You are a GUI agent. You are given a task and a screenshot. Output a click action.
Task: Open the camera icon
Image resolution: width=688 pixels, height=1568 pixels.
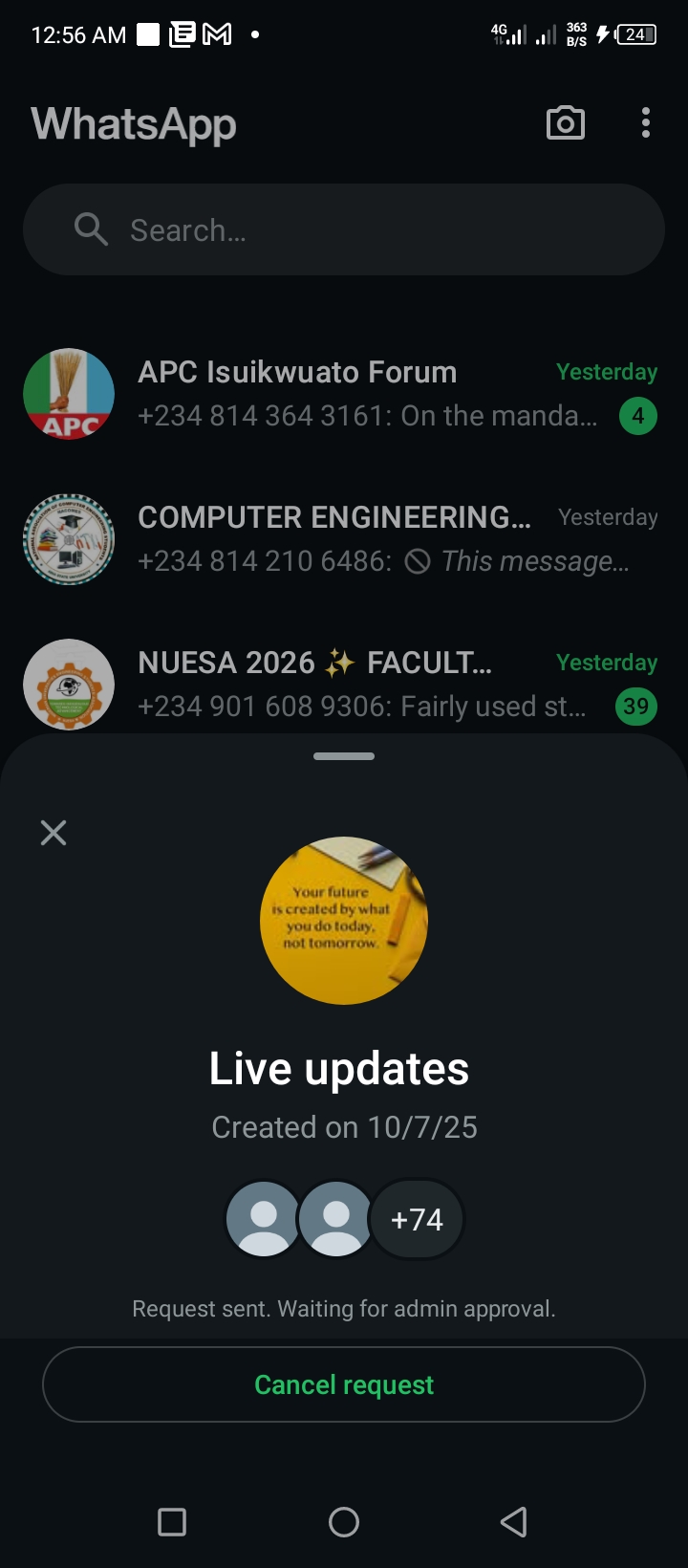[x=565, y=123]
